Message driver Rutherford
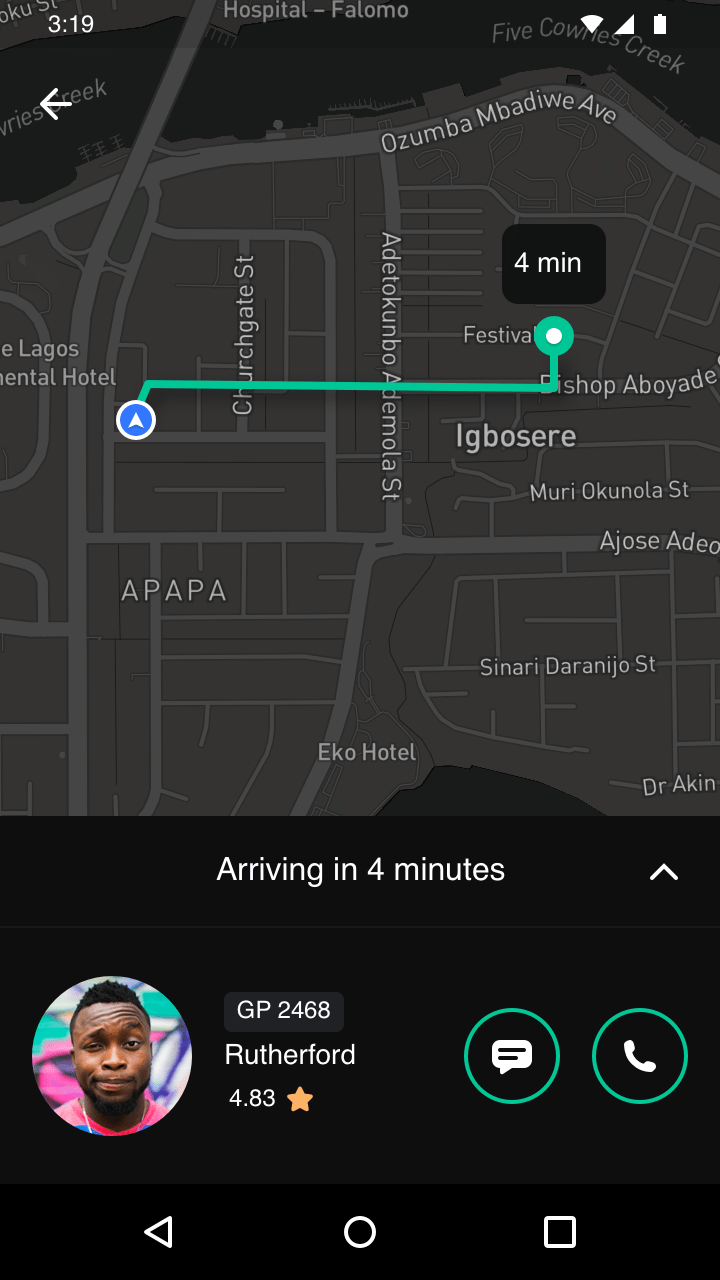Viewport: 720px width, 1280px height. [x=512, y=1056]
